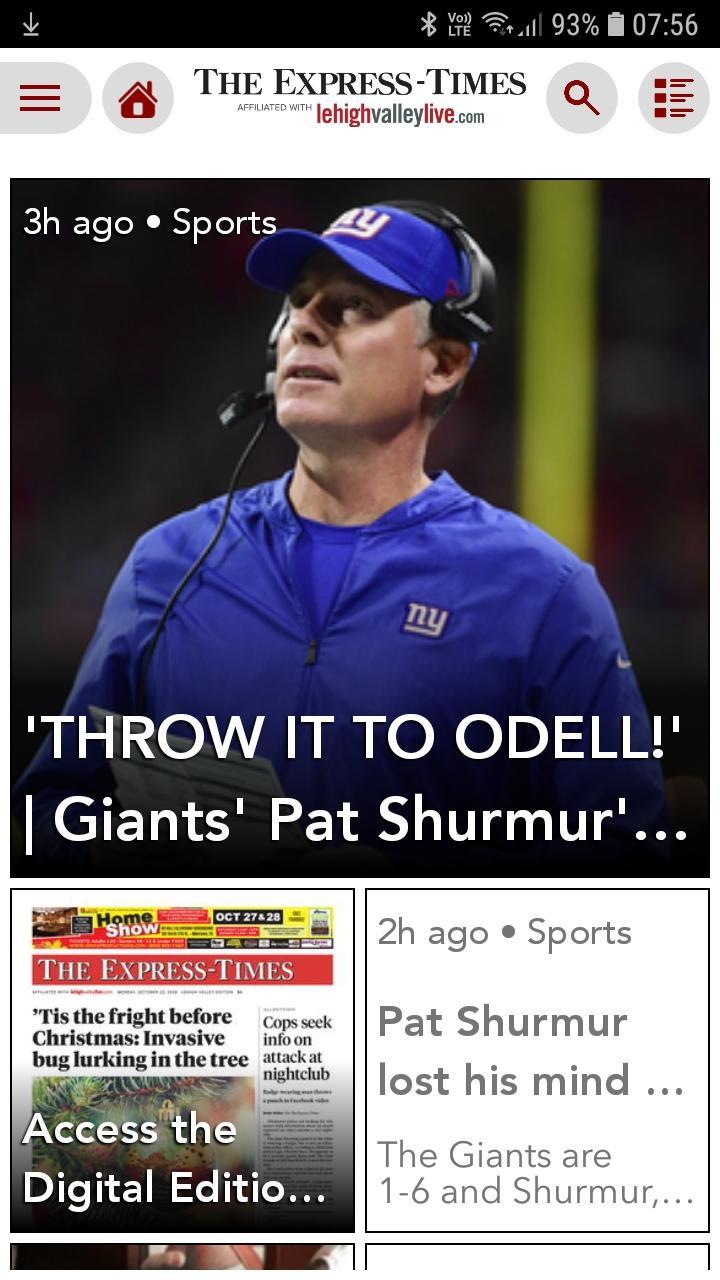Access the Digital Edition tile
The image size is (720, 1280).
point(182,1060)
